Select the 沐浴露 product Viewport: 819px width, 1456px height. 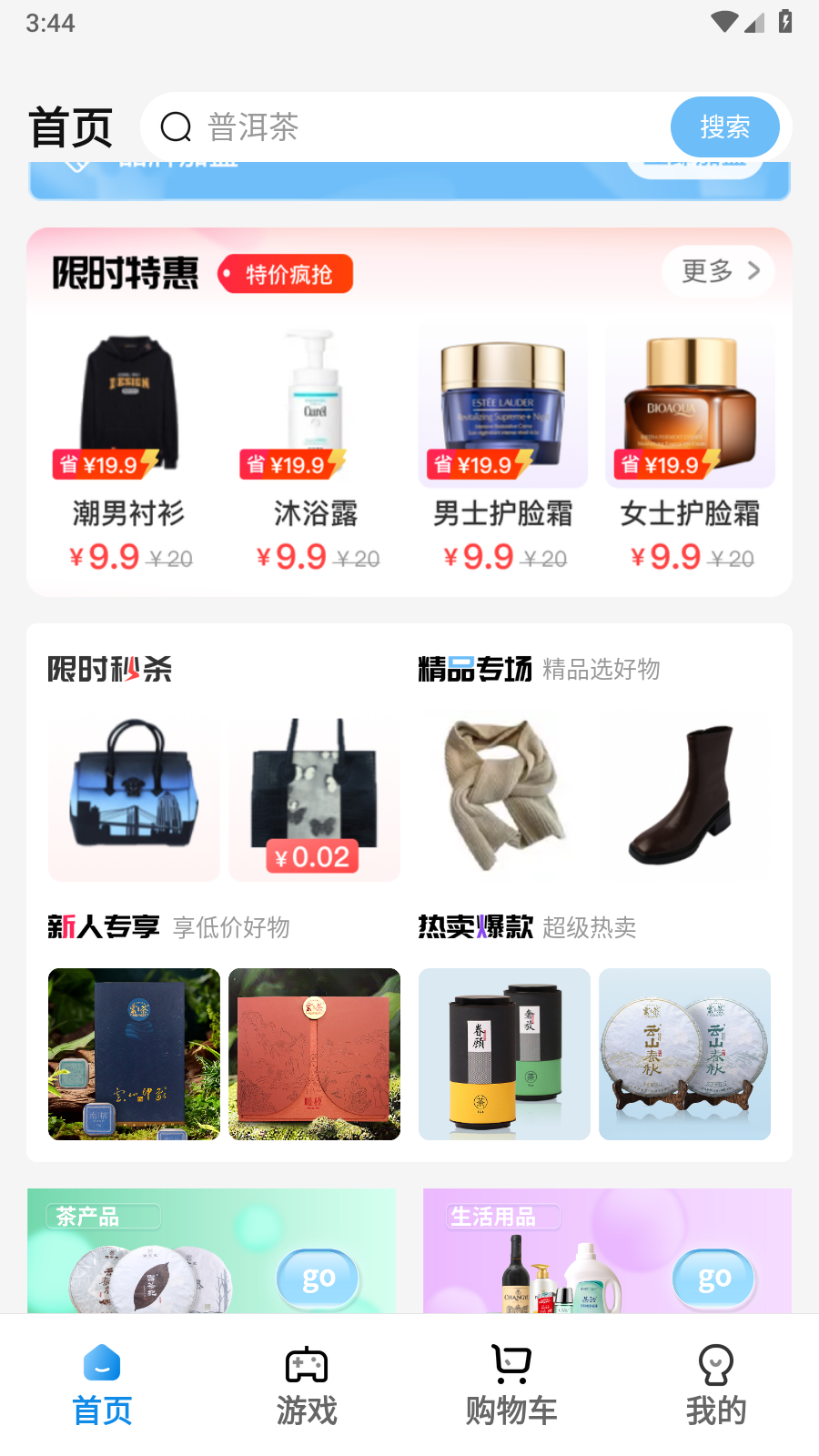(x=316, y=446)
